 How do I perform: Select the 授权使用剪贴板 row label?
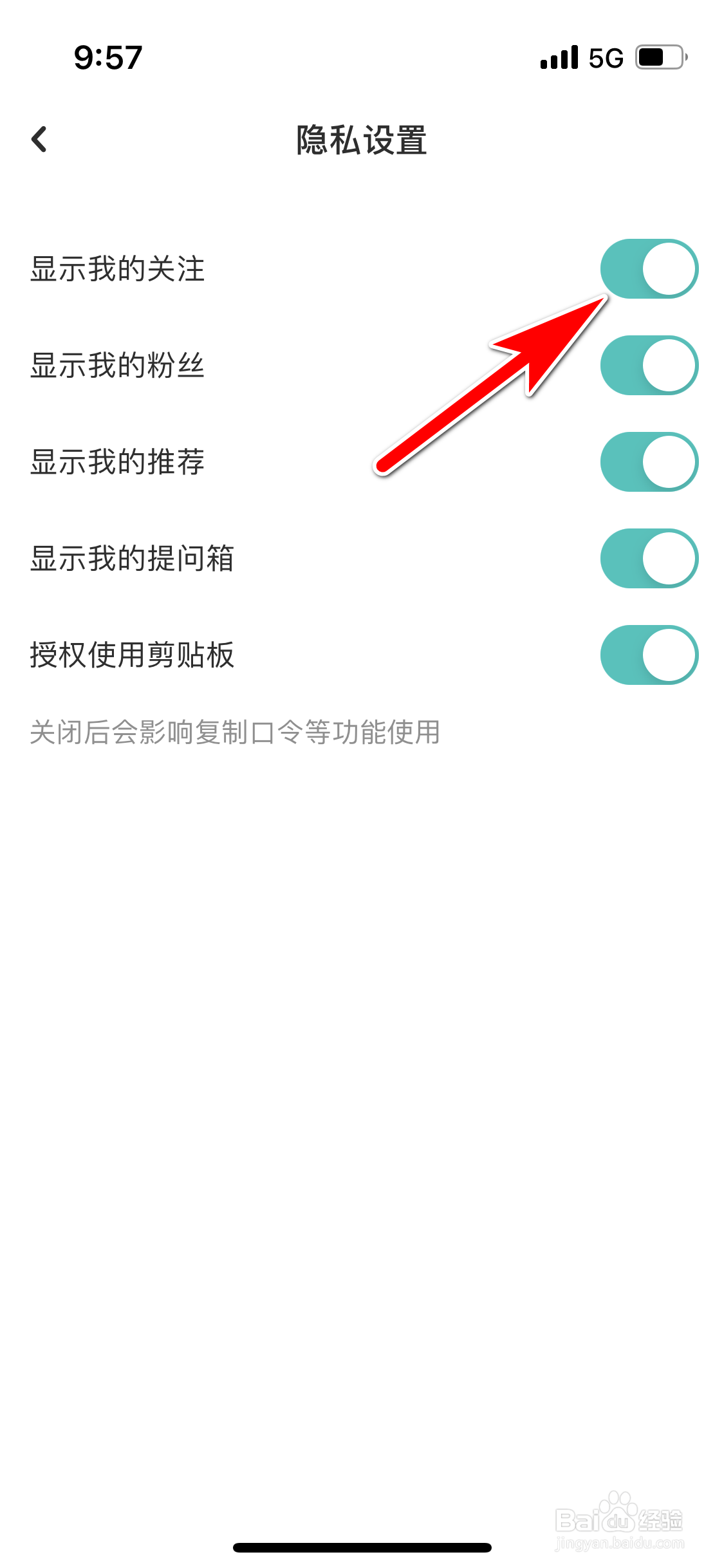click(x=133, y=655)
